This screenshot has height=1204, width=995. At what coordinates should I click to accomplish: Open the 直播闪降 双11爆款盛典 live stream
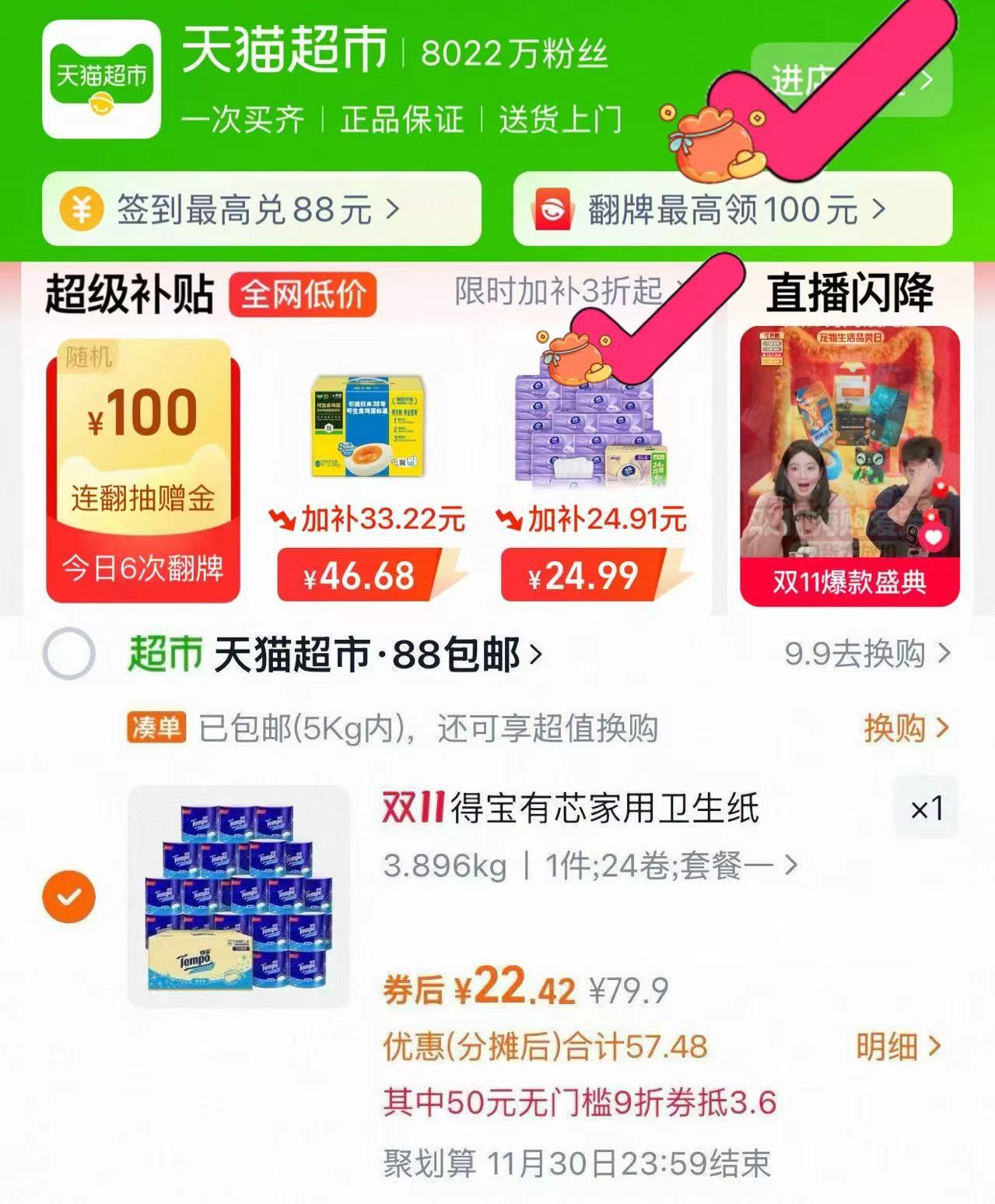[x=850, y=465]
